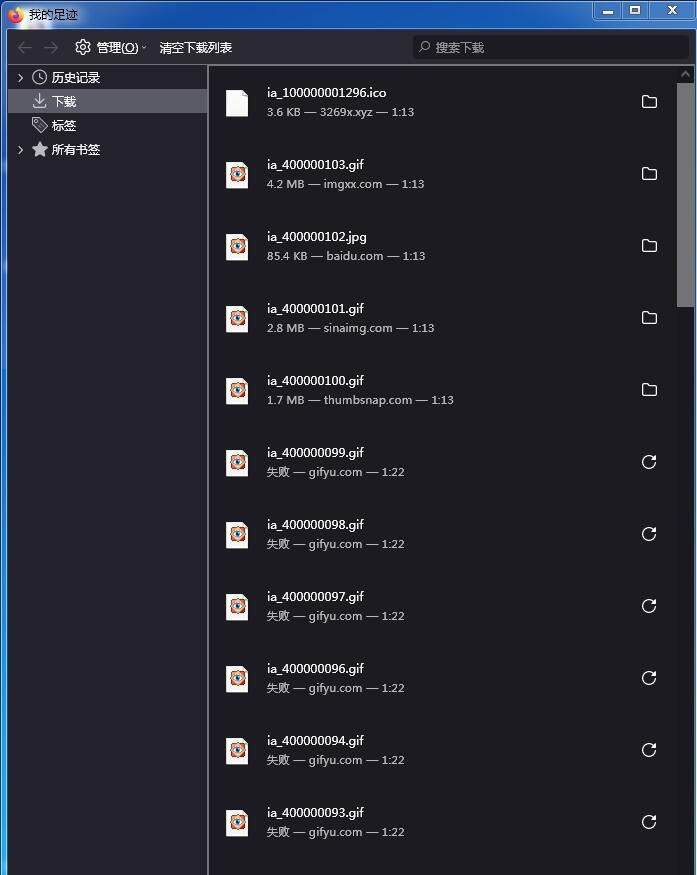Retry the failed download ia_400000099.gif
697x875 pixels.
pyautogui.click(x=649, y=462)
